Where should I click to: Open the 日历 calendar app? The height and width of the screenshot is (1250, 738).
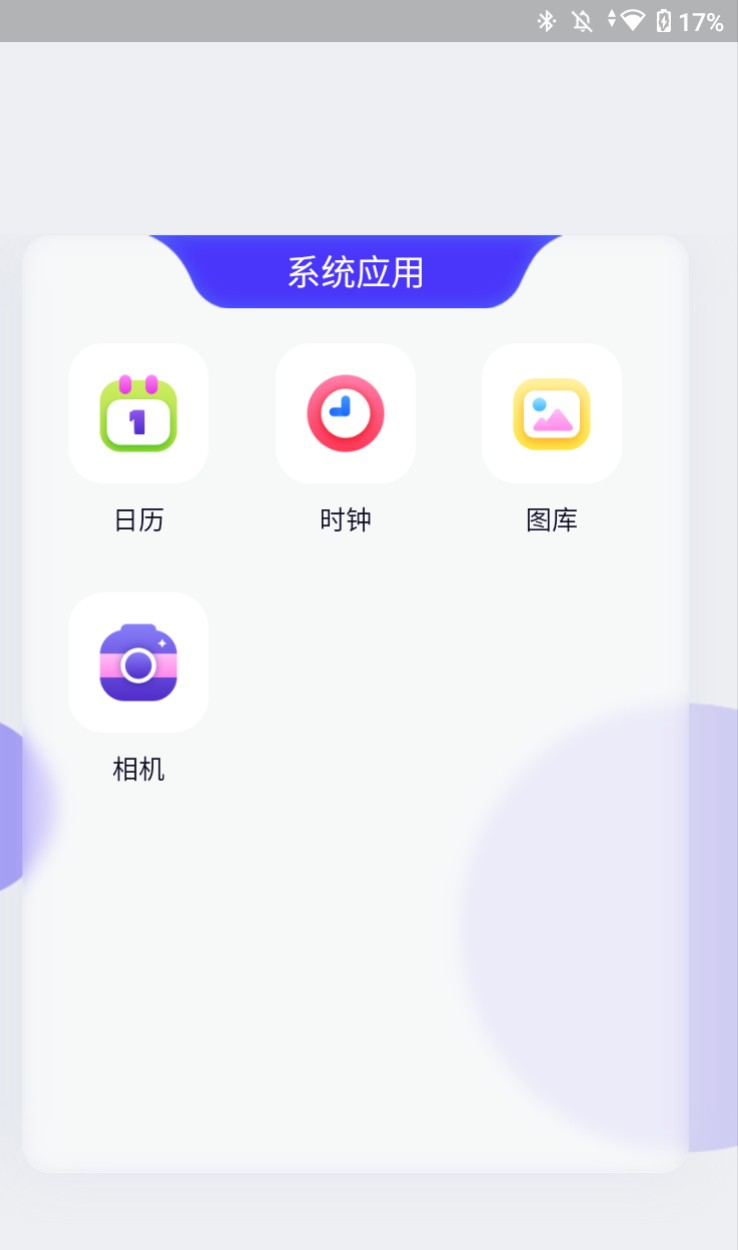point(138,413)
